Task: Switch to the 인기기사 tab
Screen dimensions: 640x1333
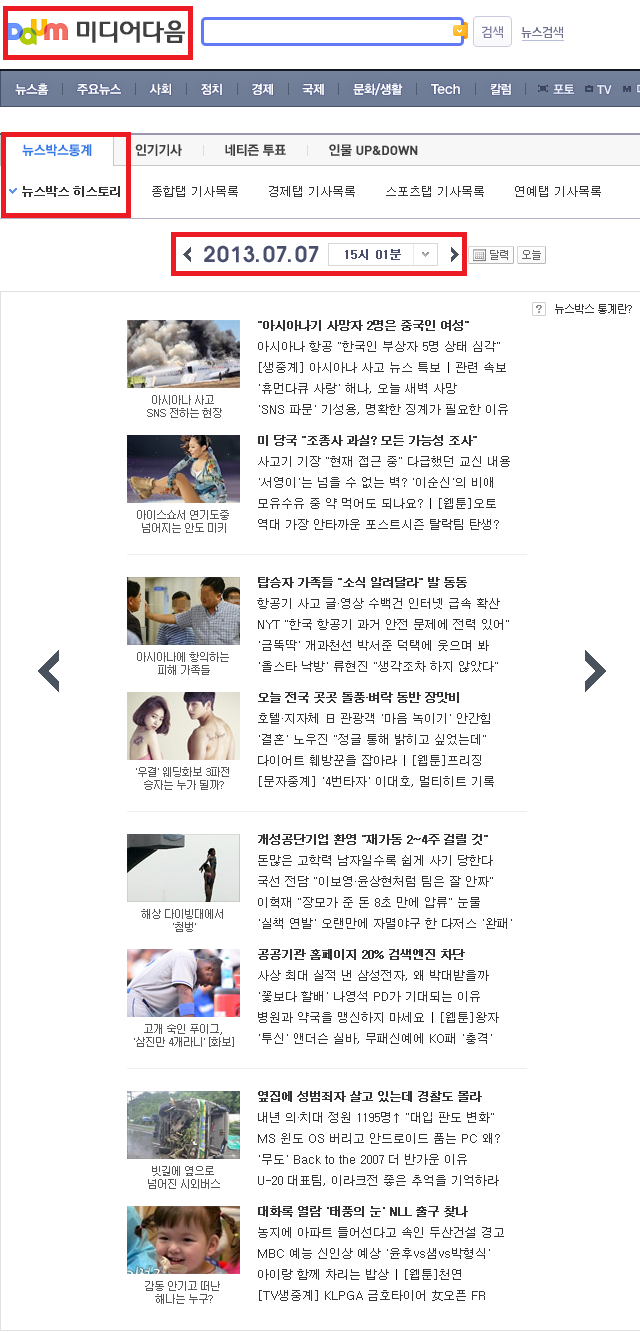Action: point(158,150)
